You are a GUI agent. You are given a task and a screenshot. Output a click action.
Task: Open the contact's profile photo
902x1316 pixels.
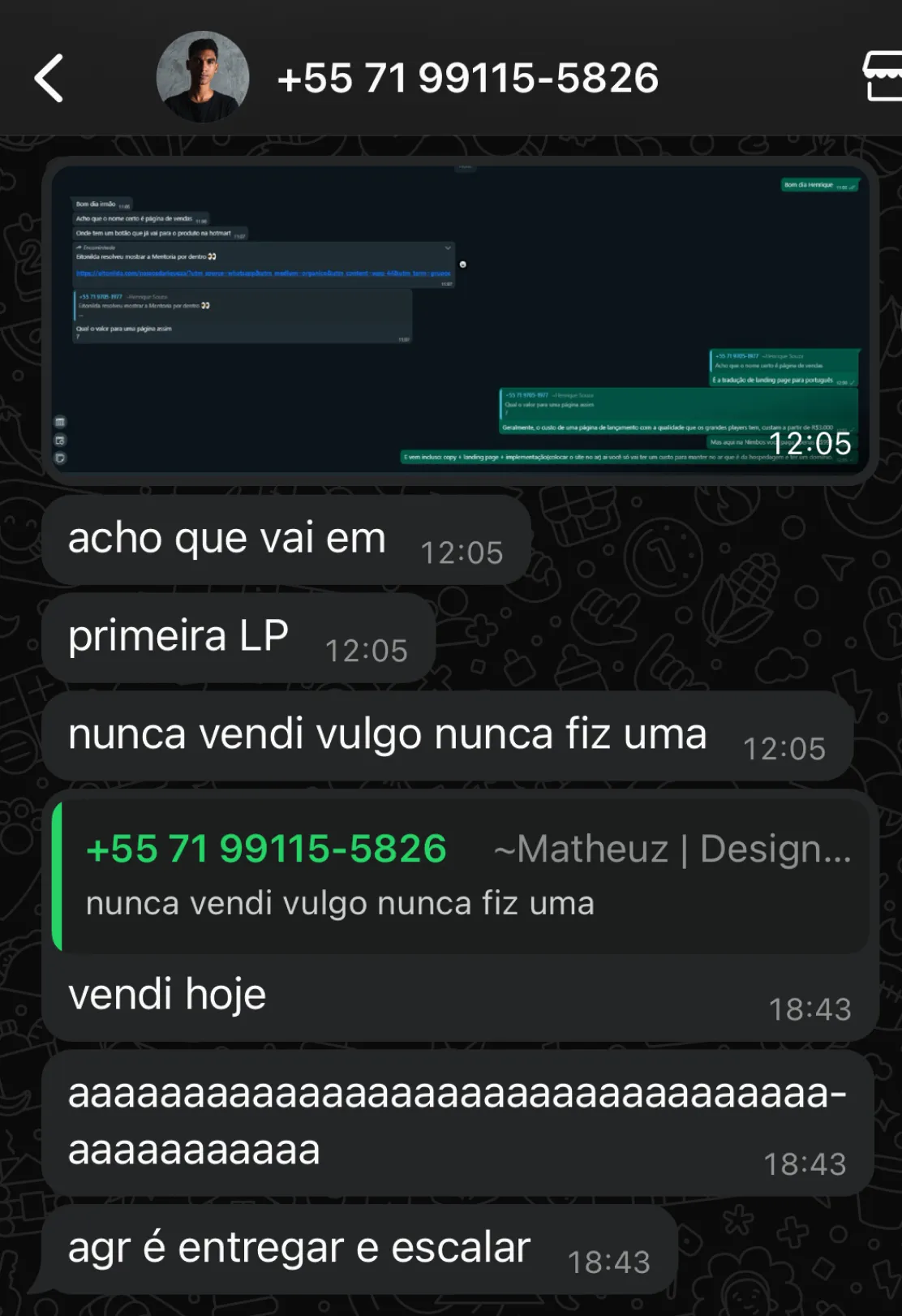202,78
